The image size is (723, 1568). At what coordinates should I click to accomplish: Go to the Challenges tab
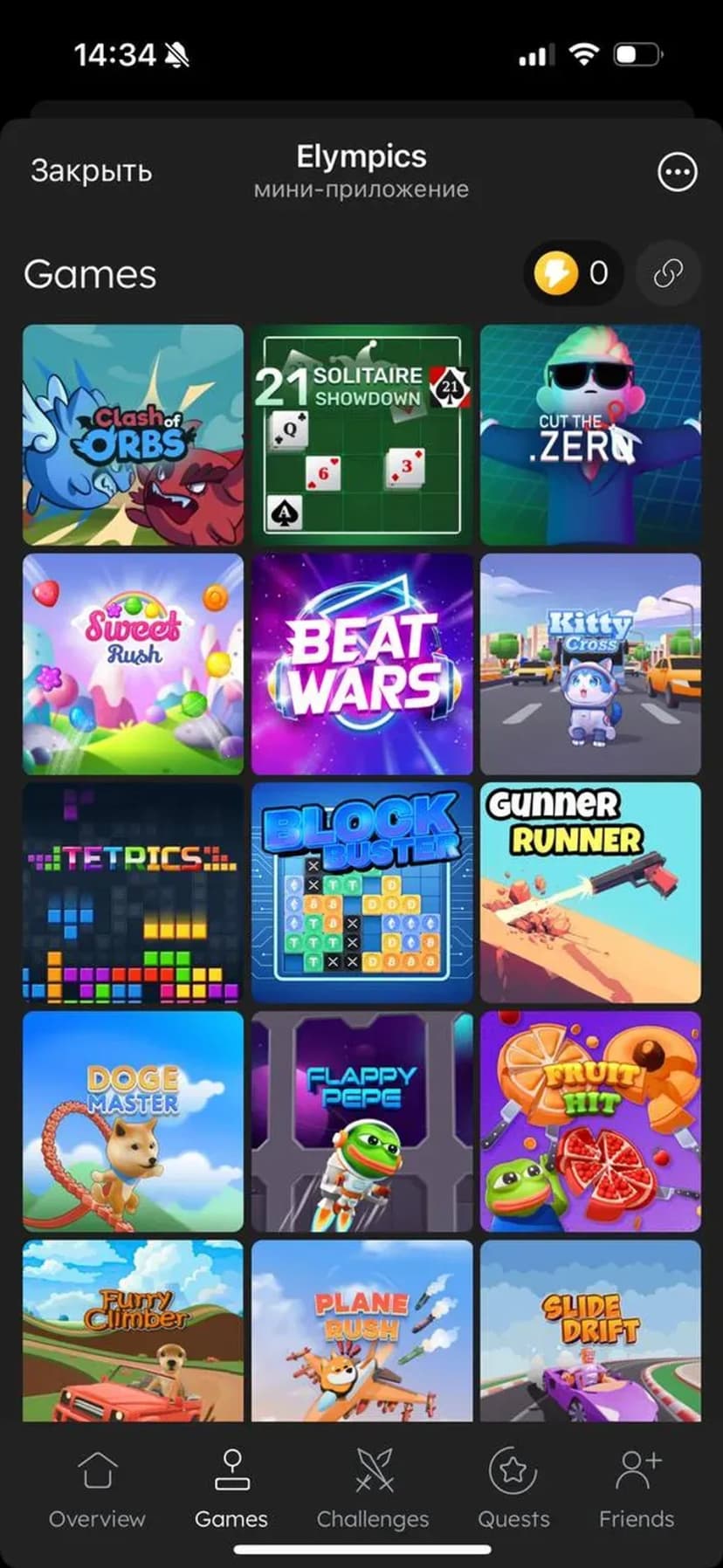[373, 1489]
